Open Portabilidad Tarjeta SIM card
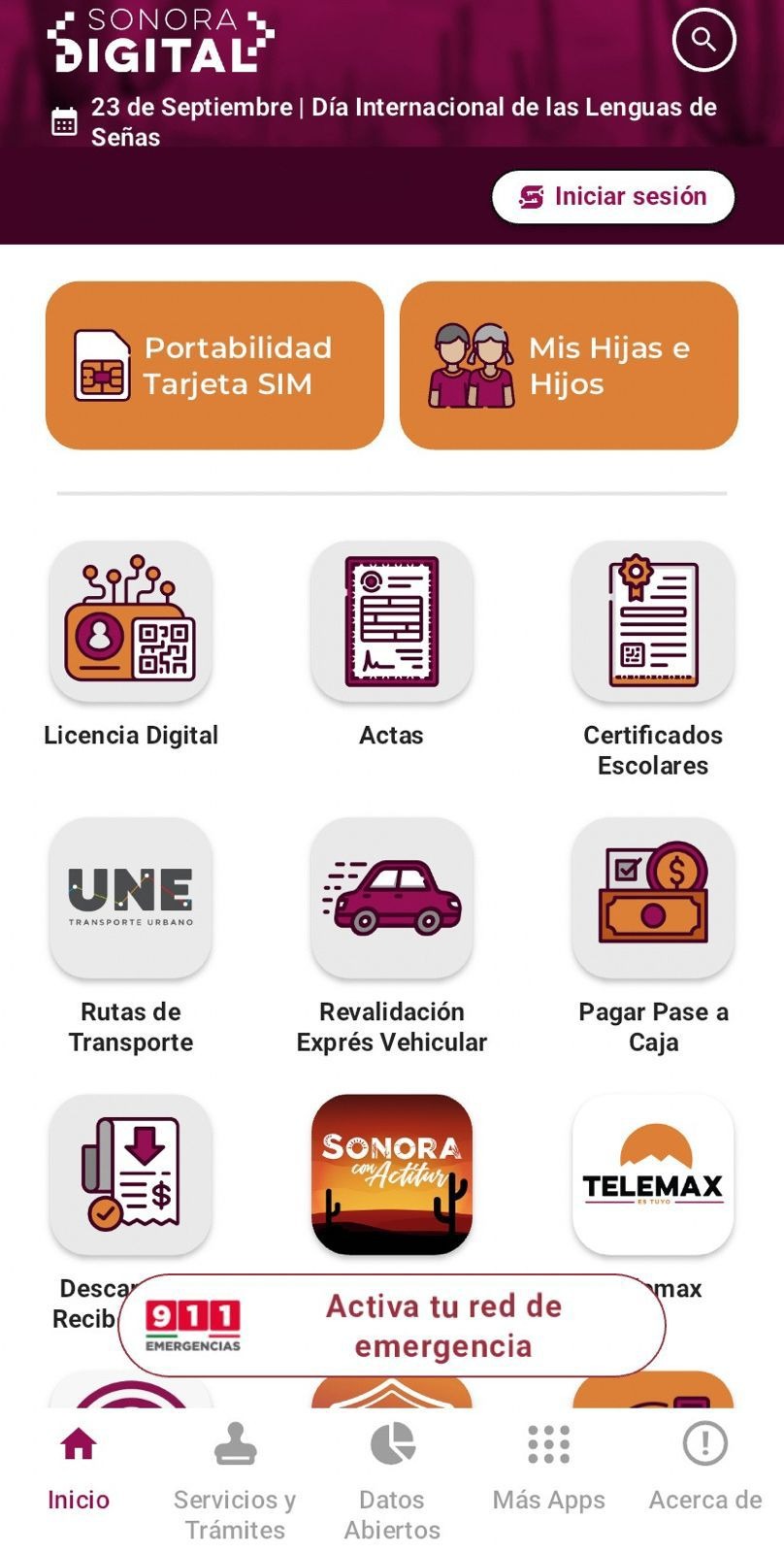 [214, 366]
